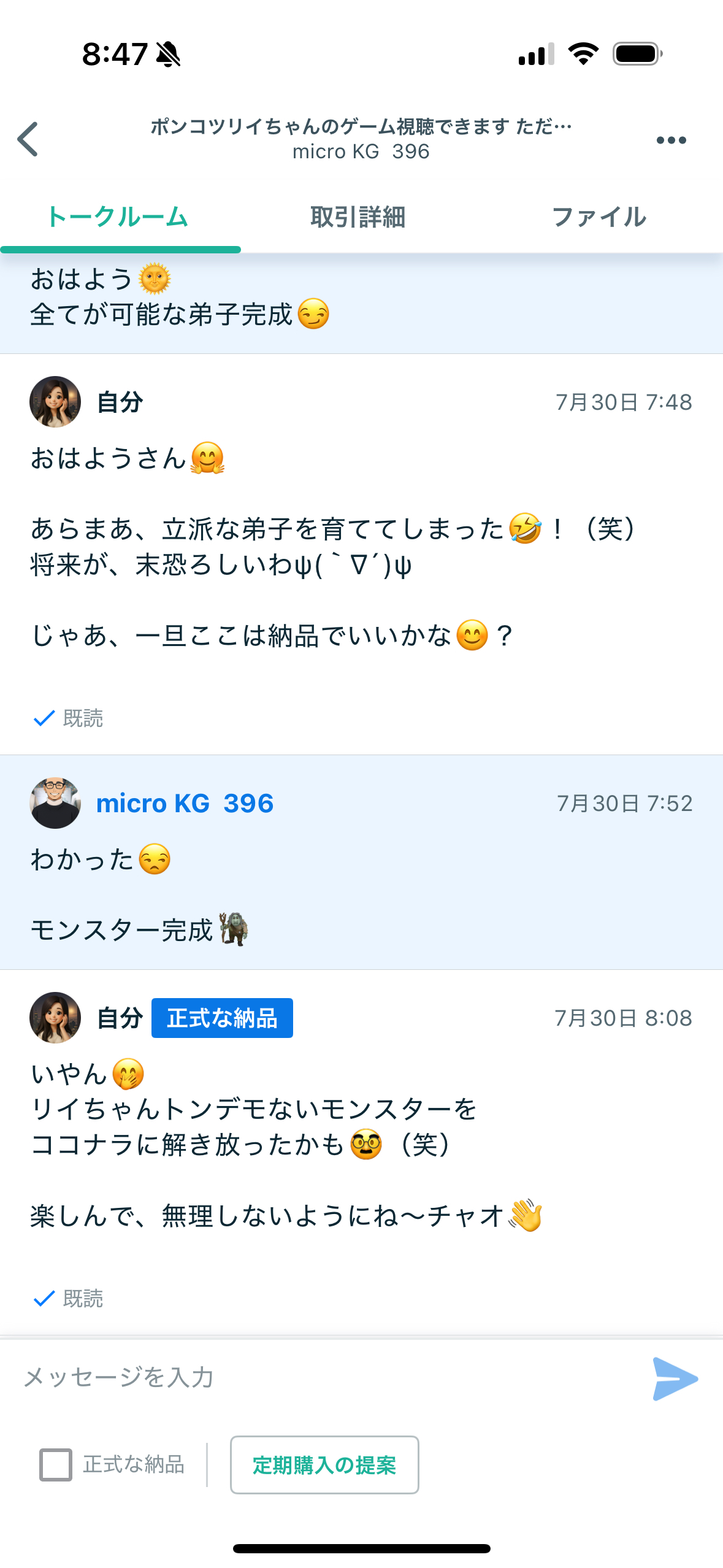Tap micro KG 396's profile avatar
723x1568 pixels.
coord(55,804)
